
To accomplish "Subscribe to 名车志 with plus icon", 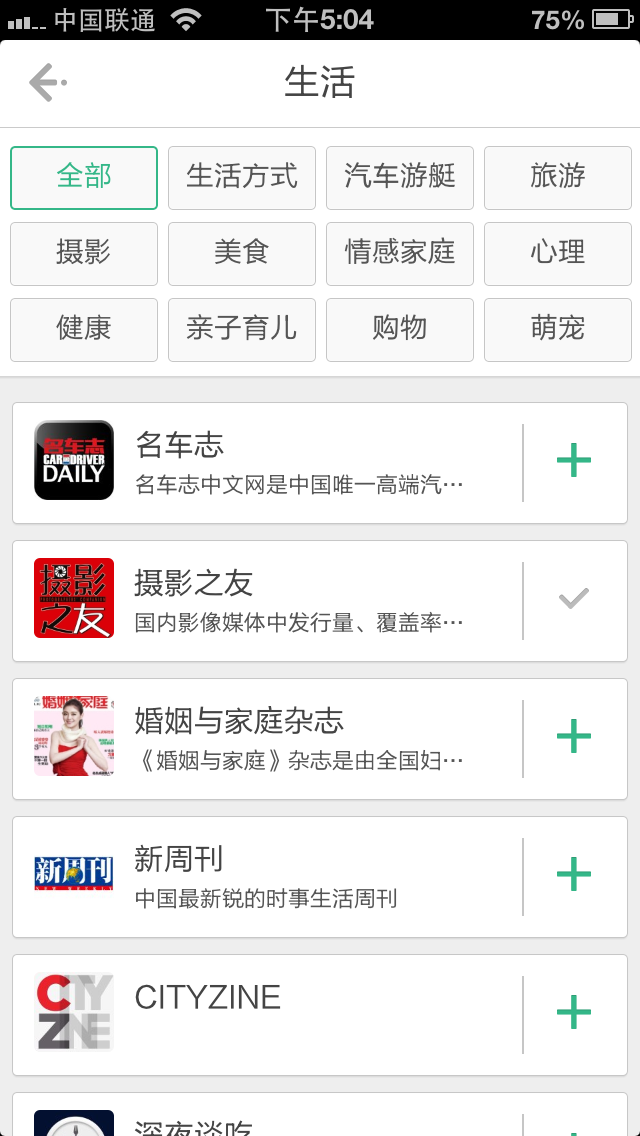I will pyautogui.click(x=574, y=461).
